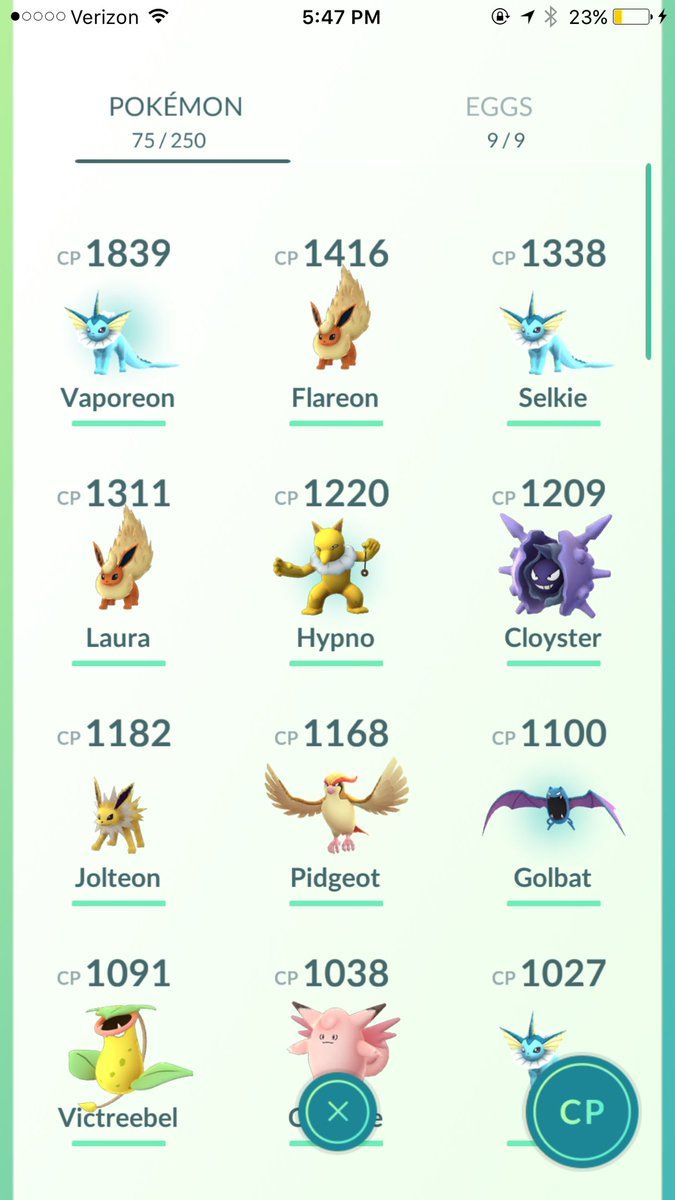Open Flareon with CP 1416

point(336,332)
